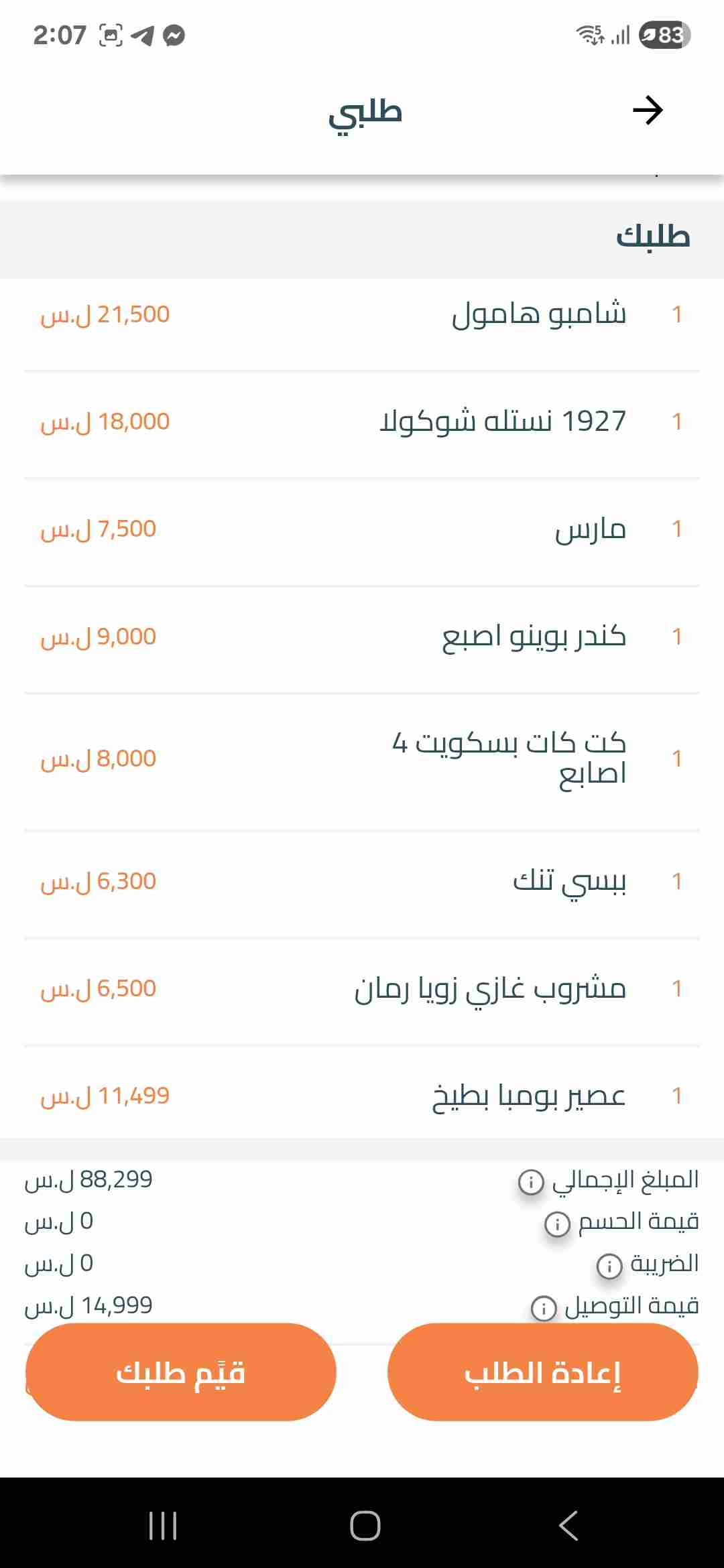The image size is (724, 1568).
Task: Go to the system home screen
Action: [365, 1526]
